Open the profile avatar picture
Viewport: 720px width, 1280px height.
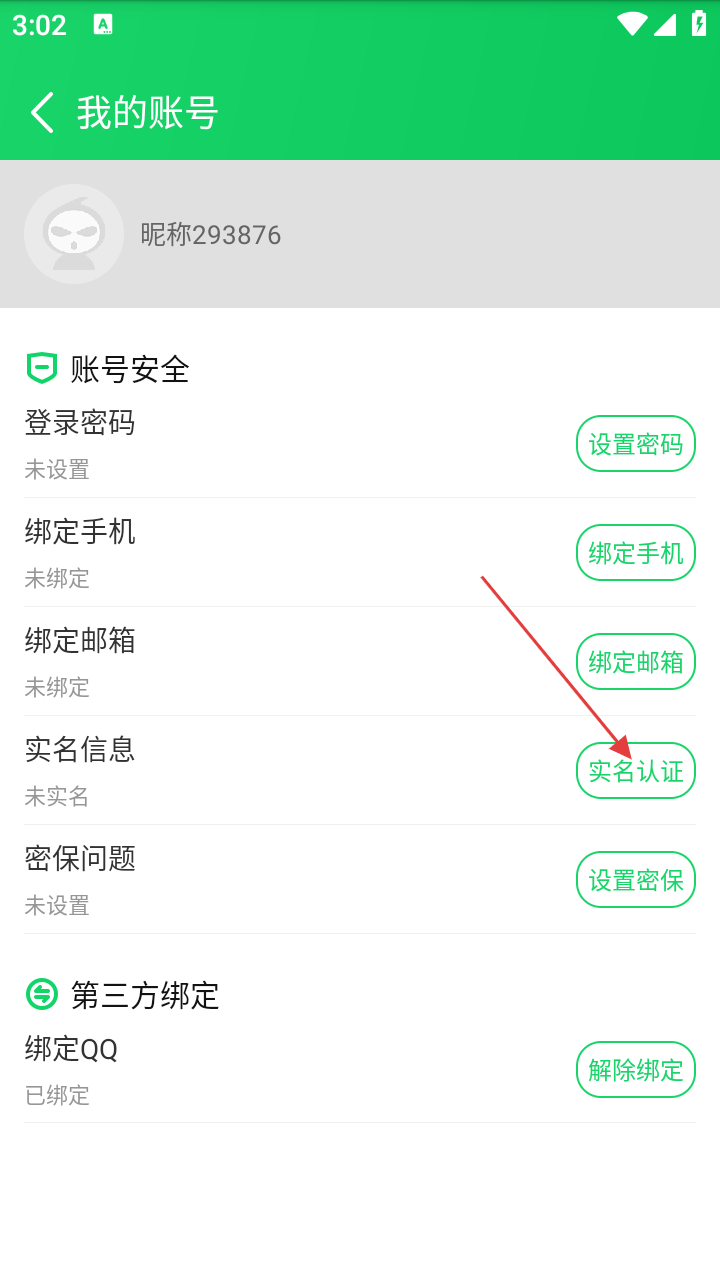(x=74, y=234)
